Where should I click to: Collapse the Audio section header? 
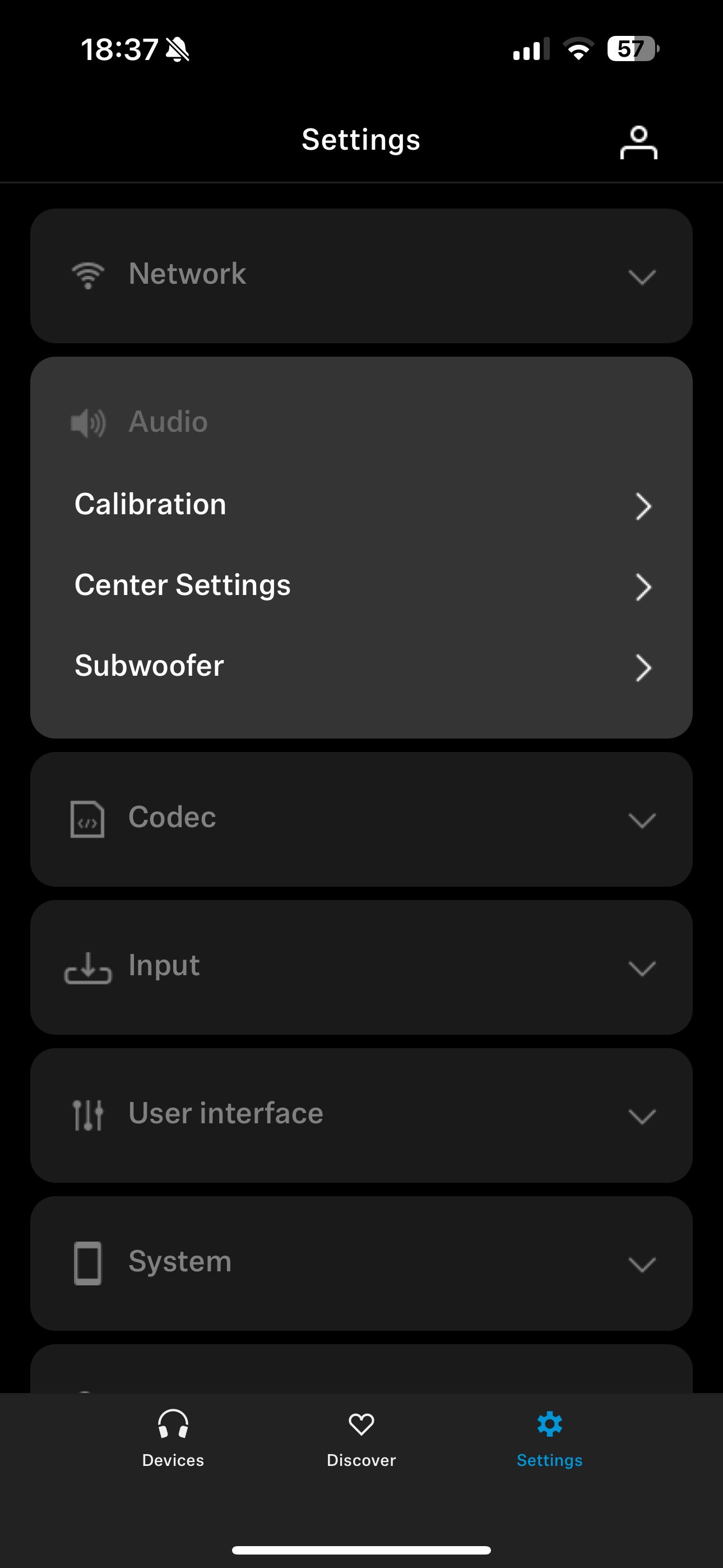click(361, 422)
